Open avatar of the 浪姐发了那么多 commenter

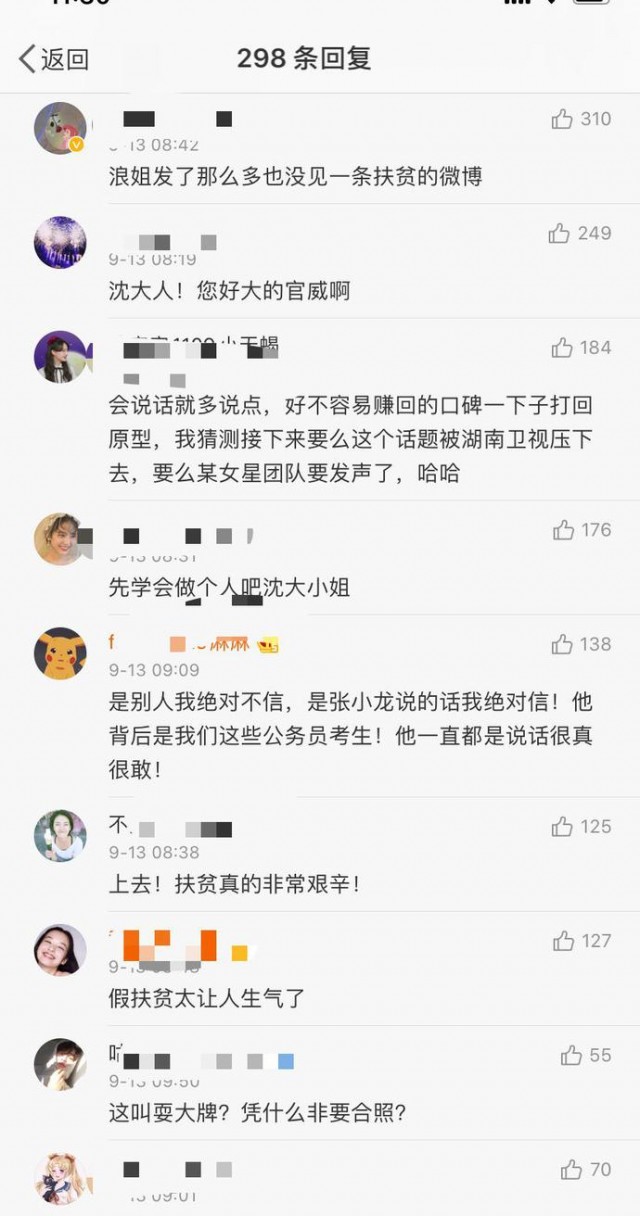click(60, 128)
